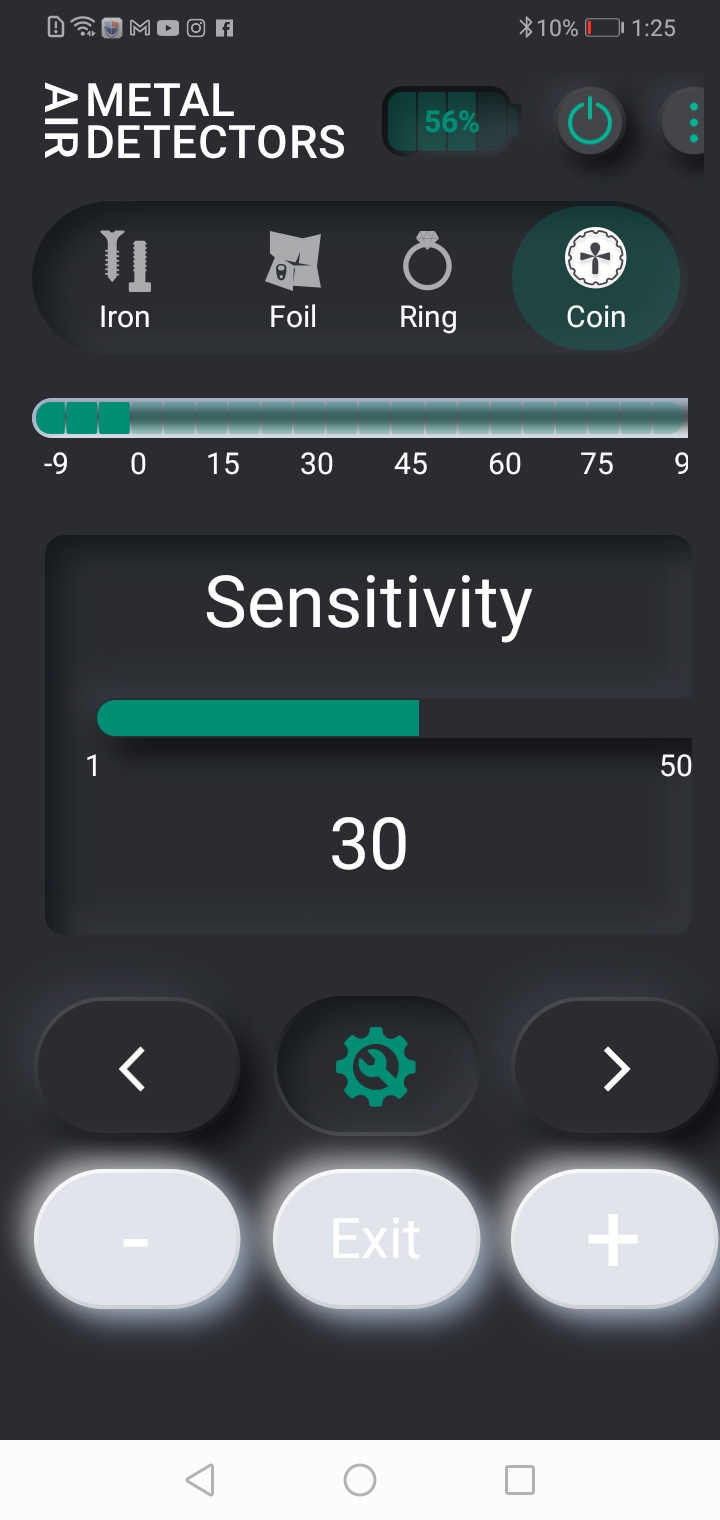Select the Iron detection mode
This screenshot has height=1520, width=720.
[125, 279]
